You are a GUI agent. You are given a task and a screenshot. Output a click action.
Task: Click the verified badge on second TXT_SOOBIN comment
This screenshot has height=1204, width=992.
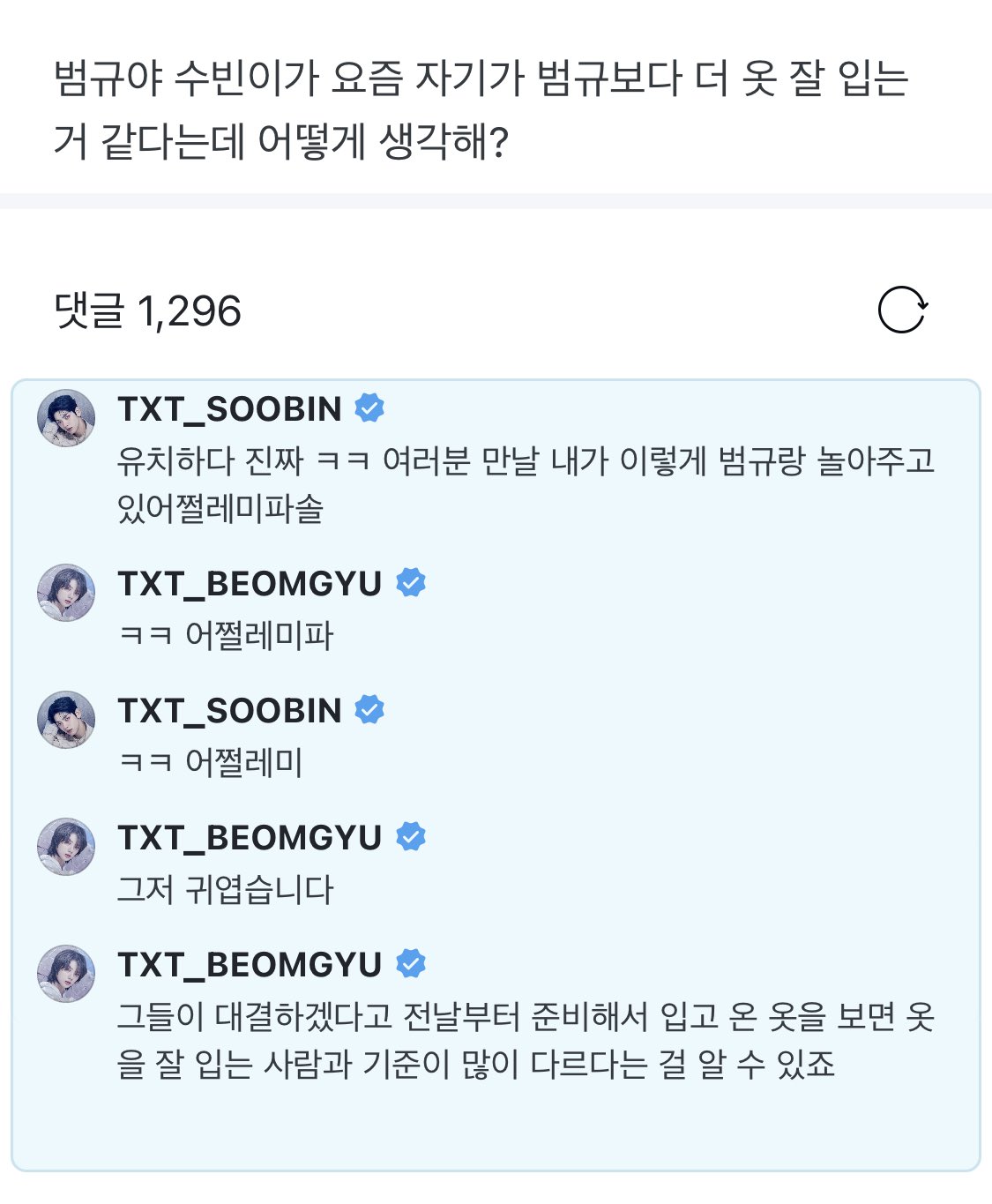pyautogui.click(x=369, y=710)
